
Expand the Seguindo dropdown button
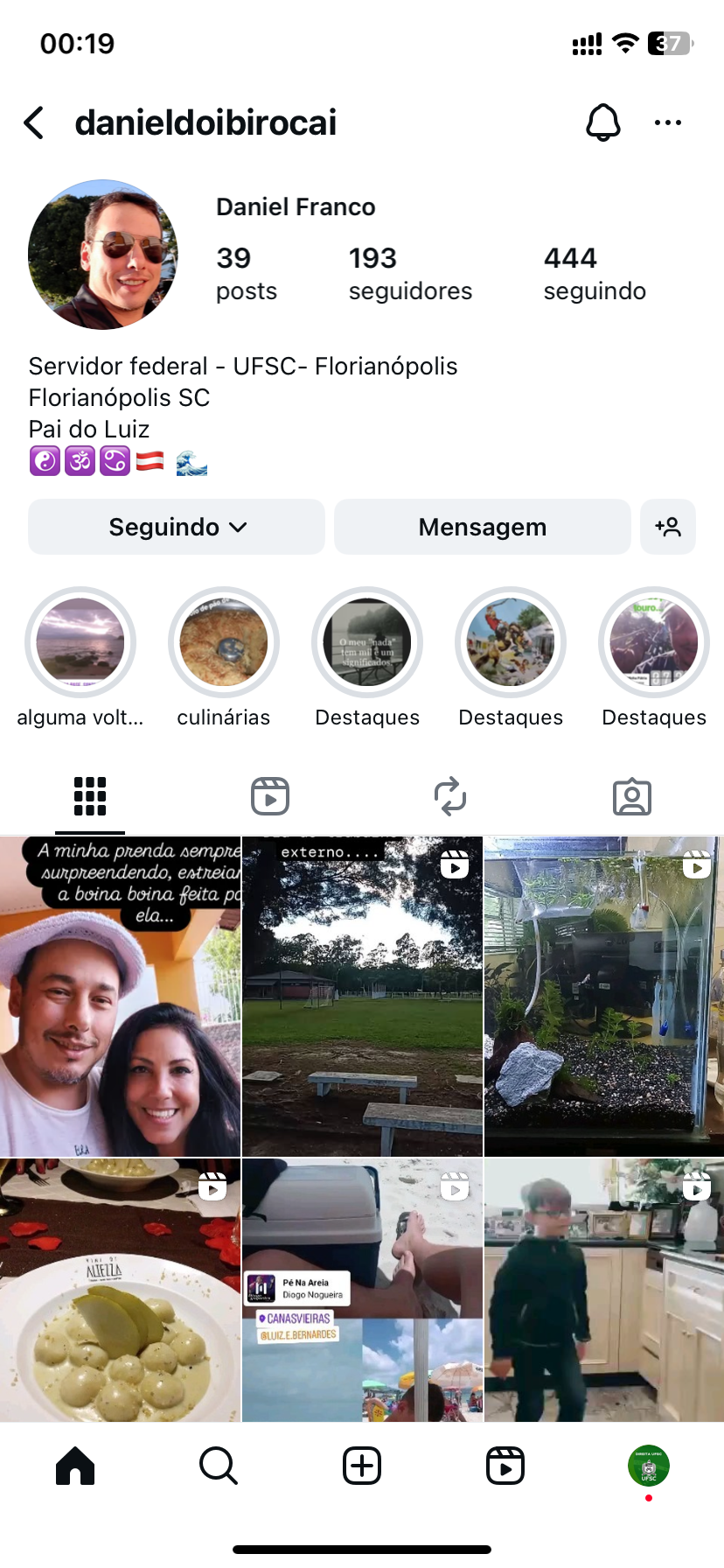pos(177,527)
